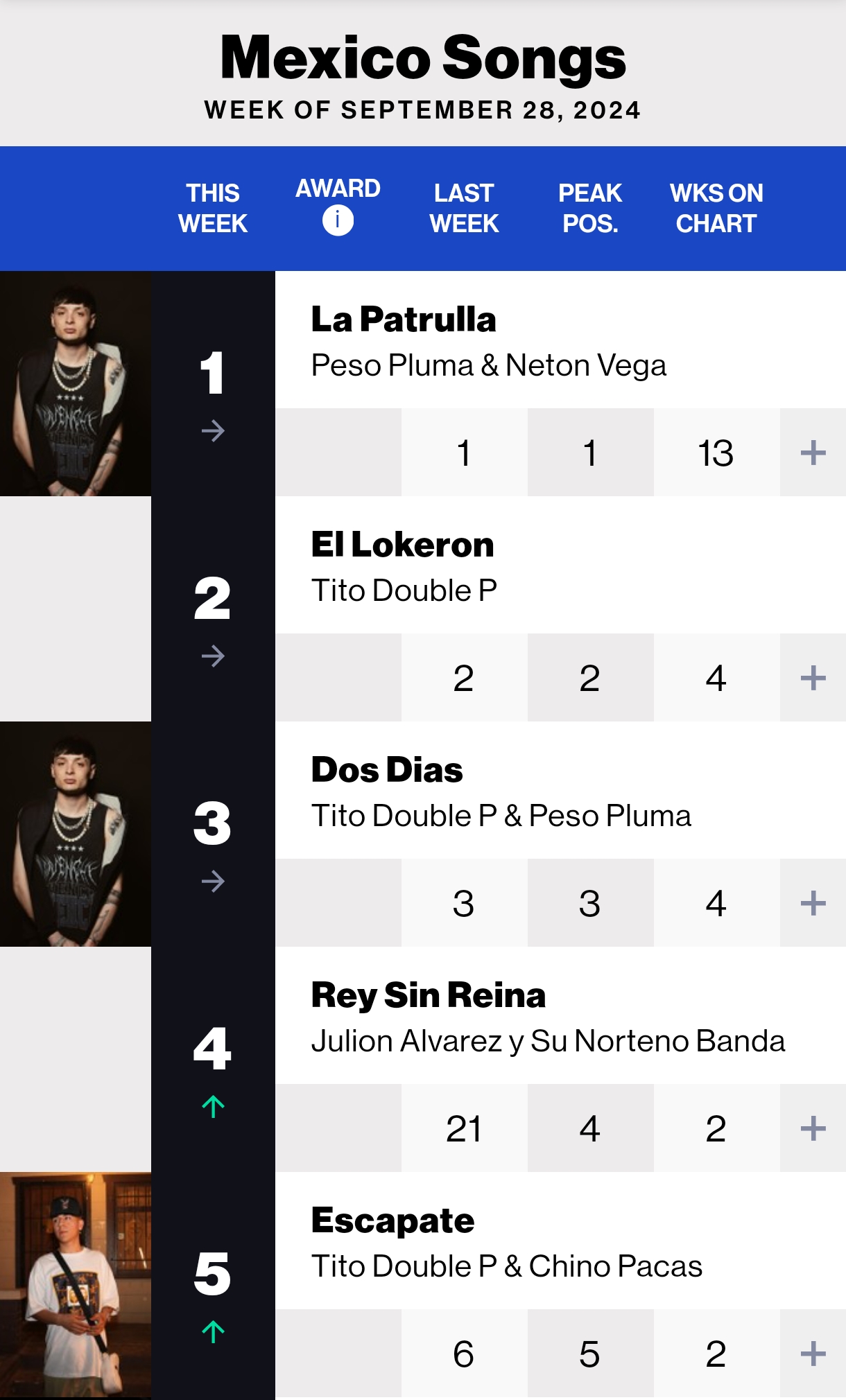Click the artist photo beside position 5

click(76, 1289)
